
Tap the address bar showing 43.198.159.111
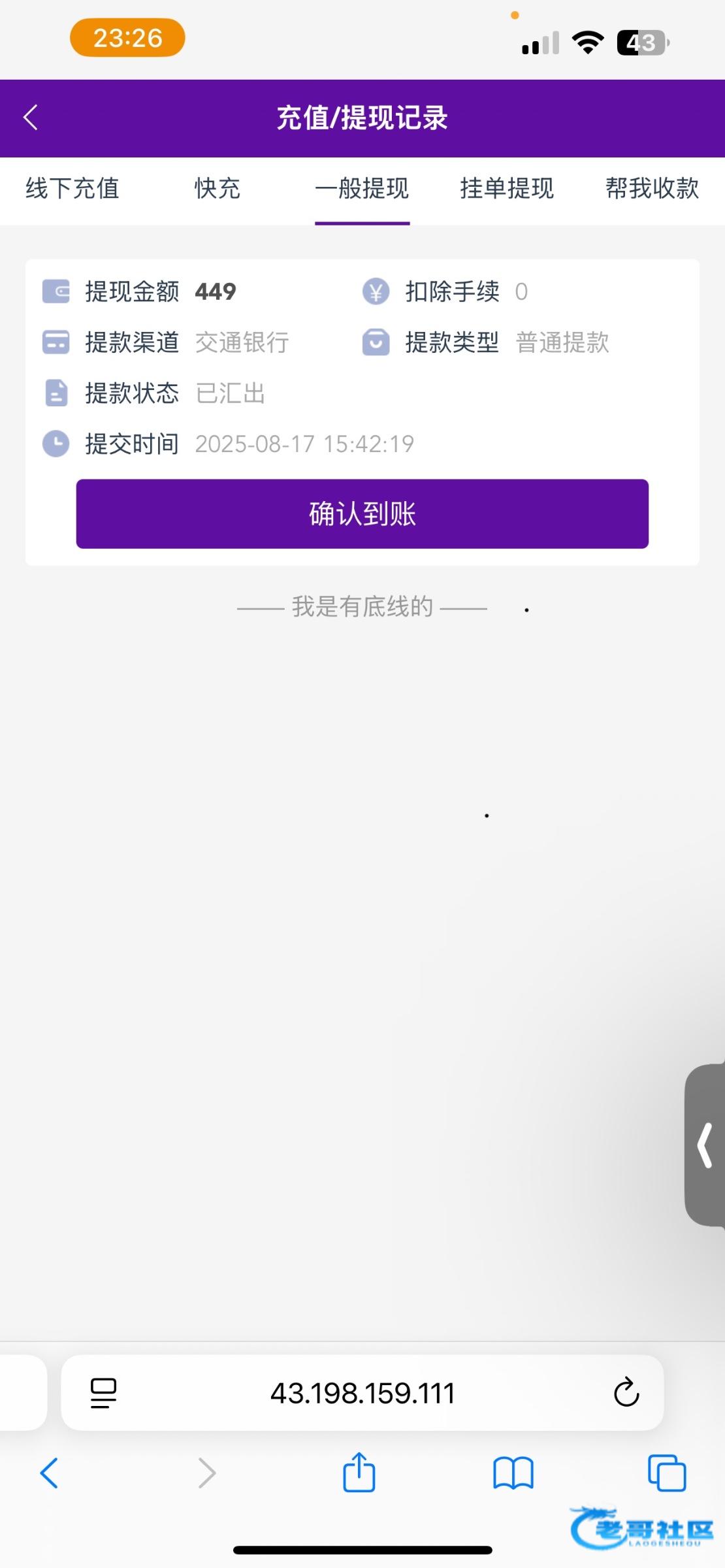click(x=362, y=1393)
